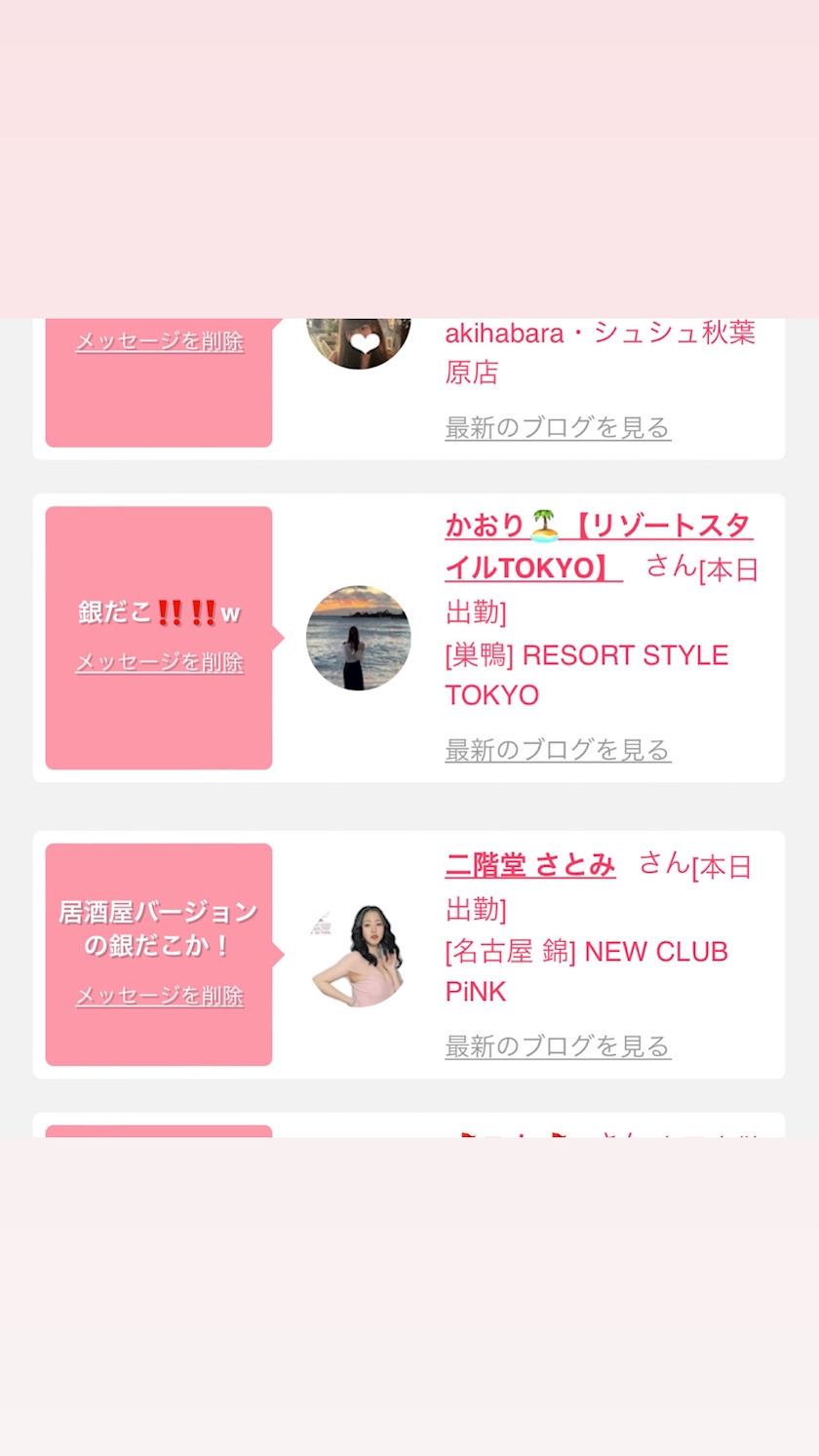Delete the 銀だこ‼️‼️w message

coord(160,662)
